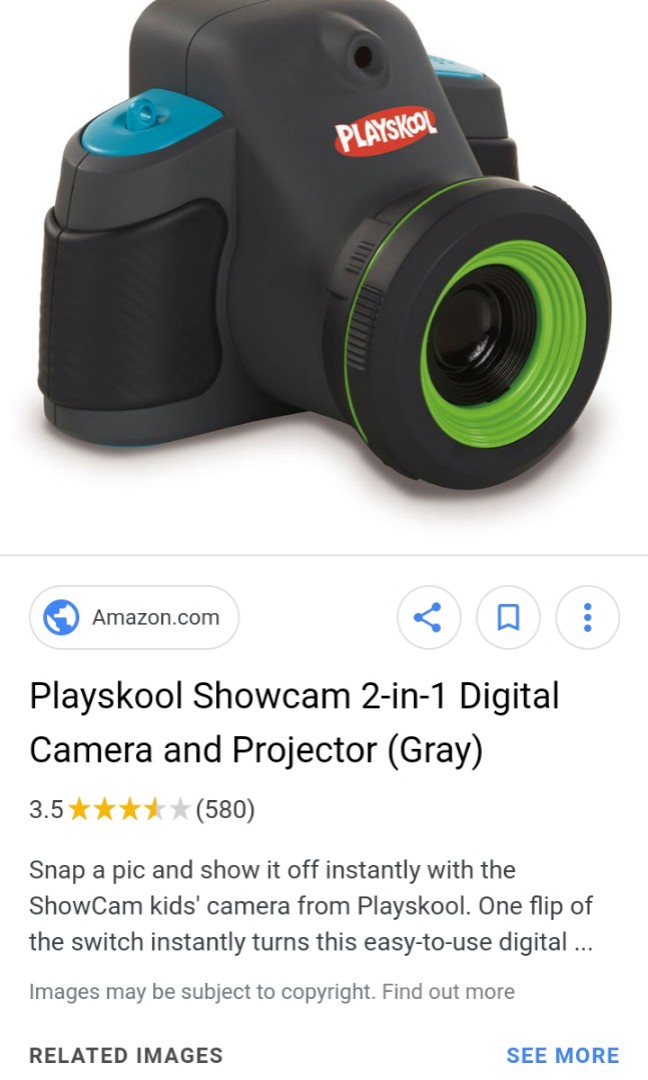Open the Playskool Showcam product title link

[x=294, y=722]
